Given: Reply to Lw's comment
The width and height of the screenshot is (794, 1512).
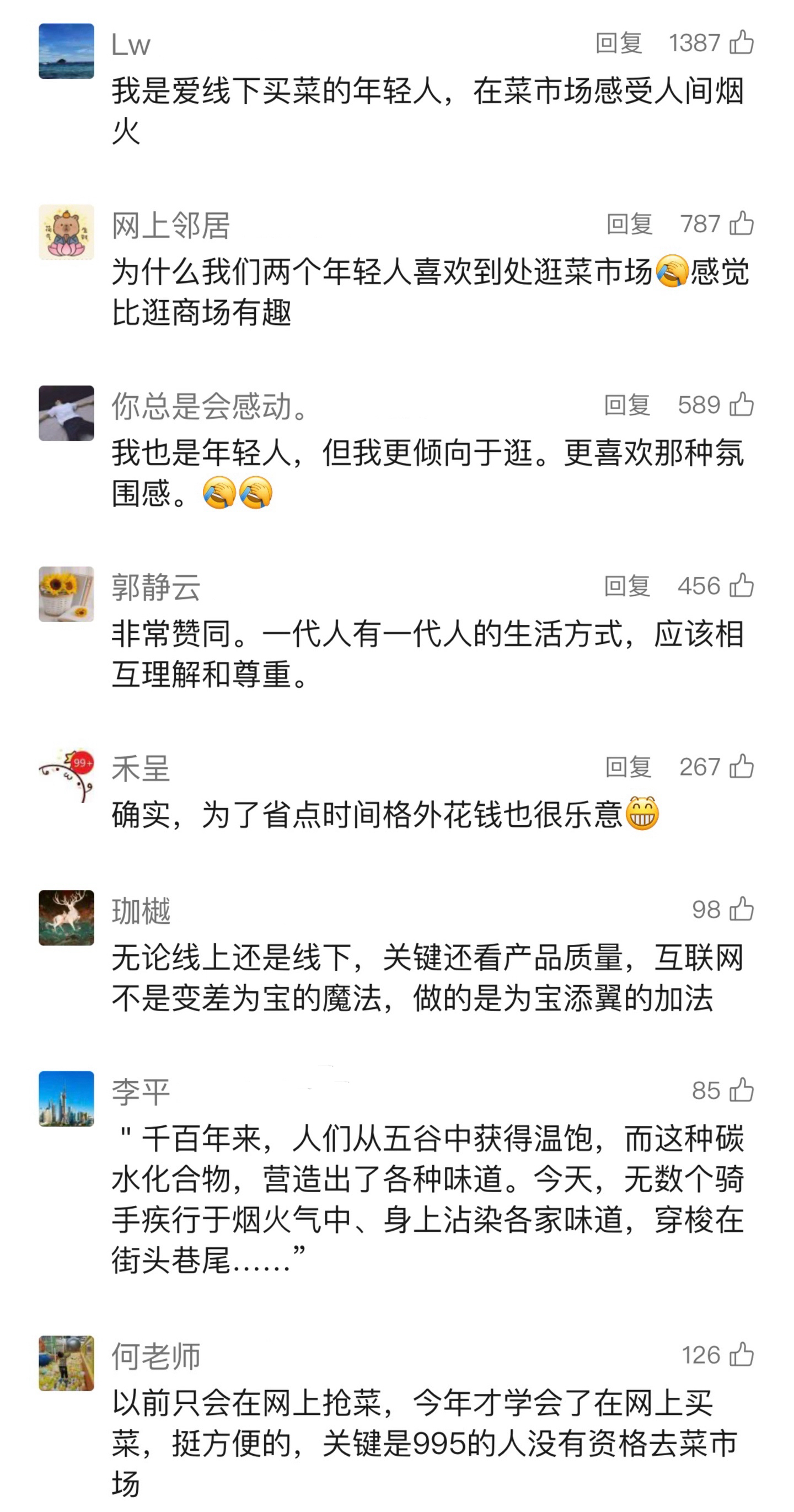Looking at the screenshot, I should (x=619, y=43).
